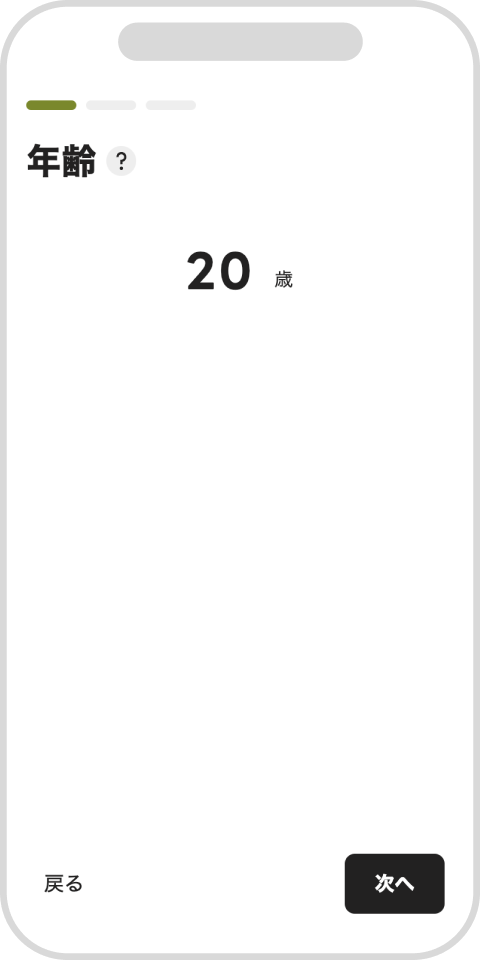Tap the age value 20 to edit
The width and height of the screenshot is (480, 960).
219,271
